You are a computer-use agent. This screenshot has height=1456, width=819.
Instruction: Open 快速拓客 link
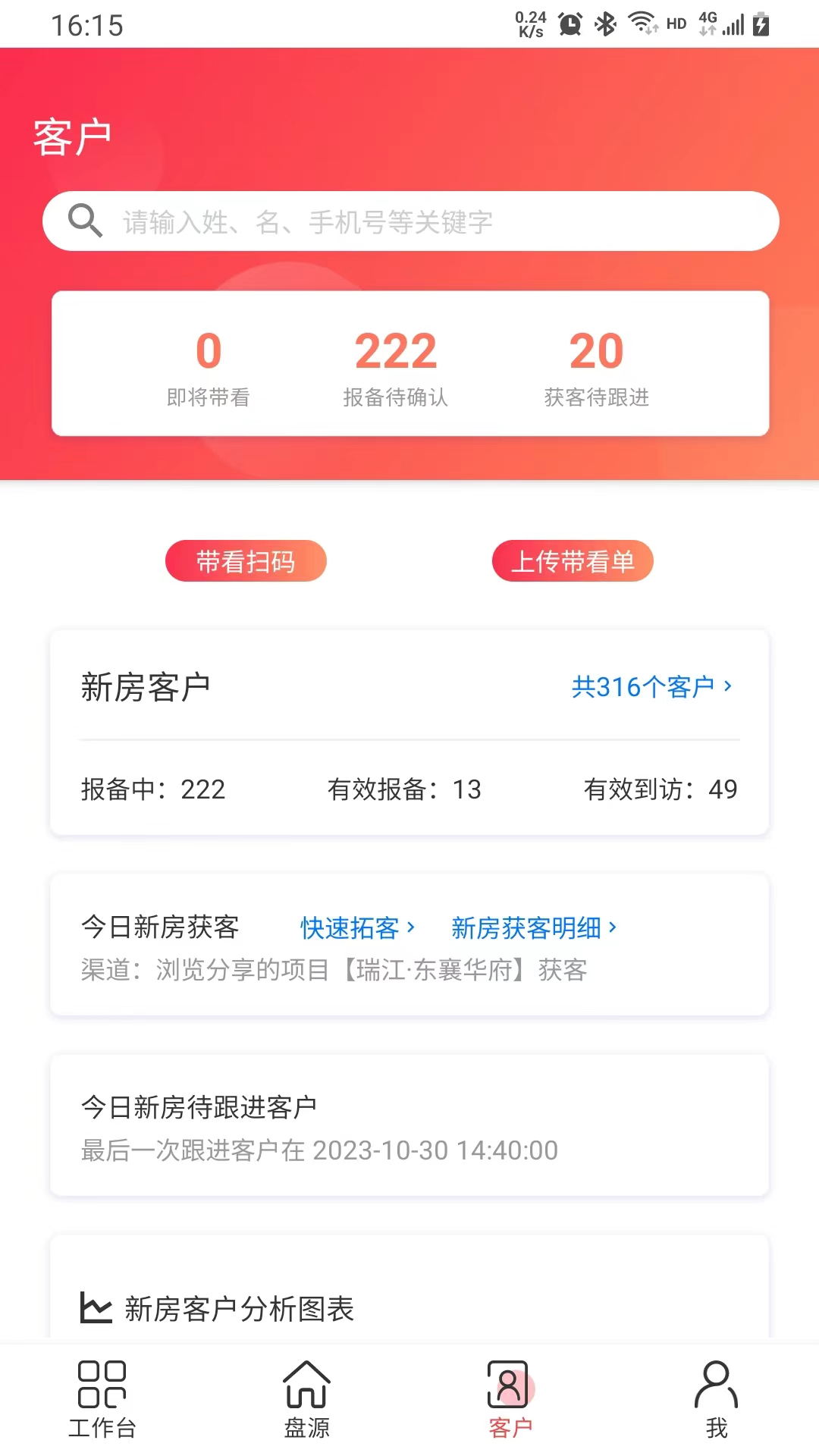pos(357,927)
